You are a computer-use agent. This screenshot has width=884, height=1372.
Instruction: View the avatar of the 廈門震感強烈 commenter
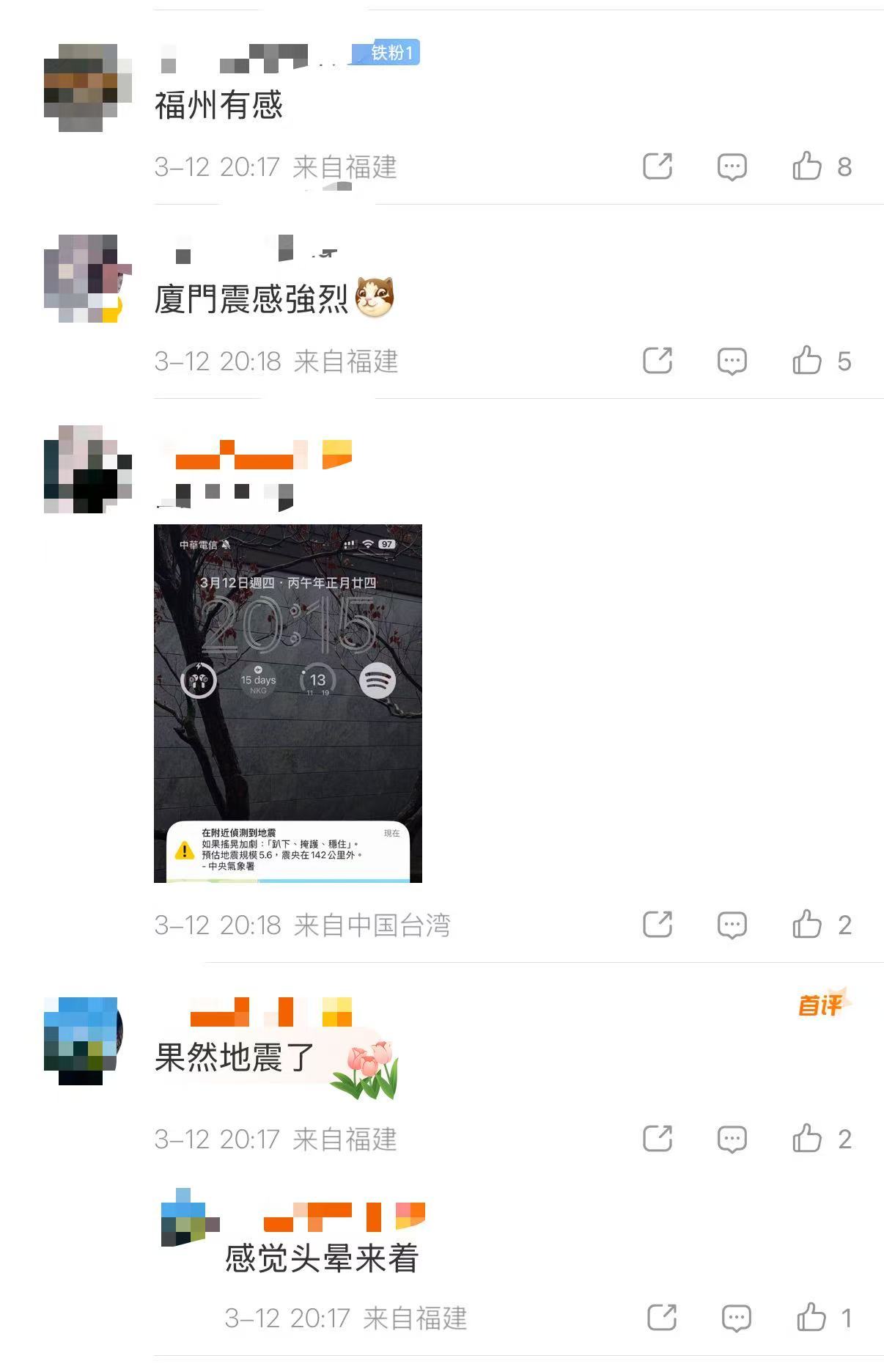click(87, 279)
